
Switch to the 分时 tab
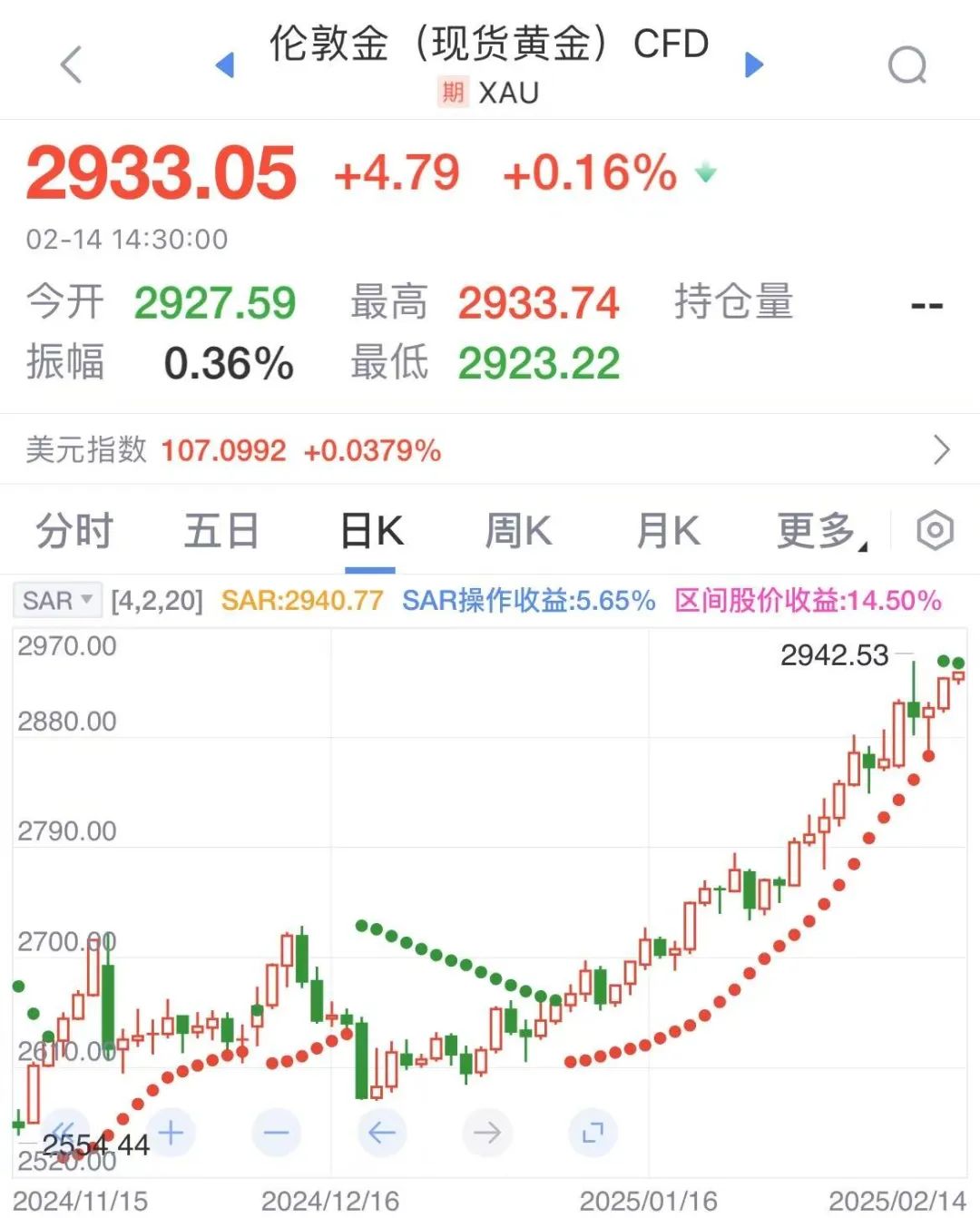coord(74,532)
